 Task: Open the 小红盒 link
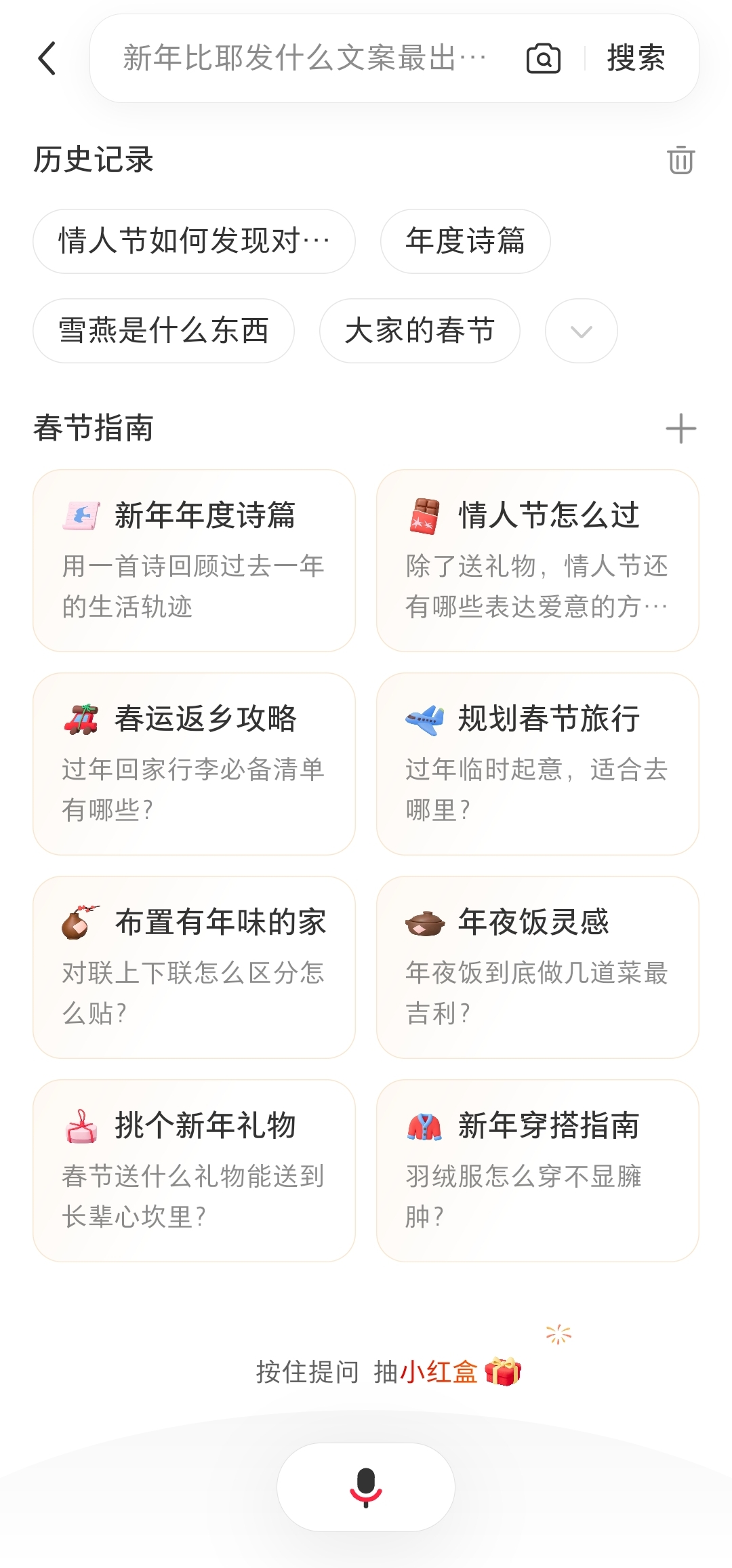click(437, 1373)
